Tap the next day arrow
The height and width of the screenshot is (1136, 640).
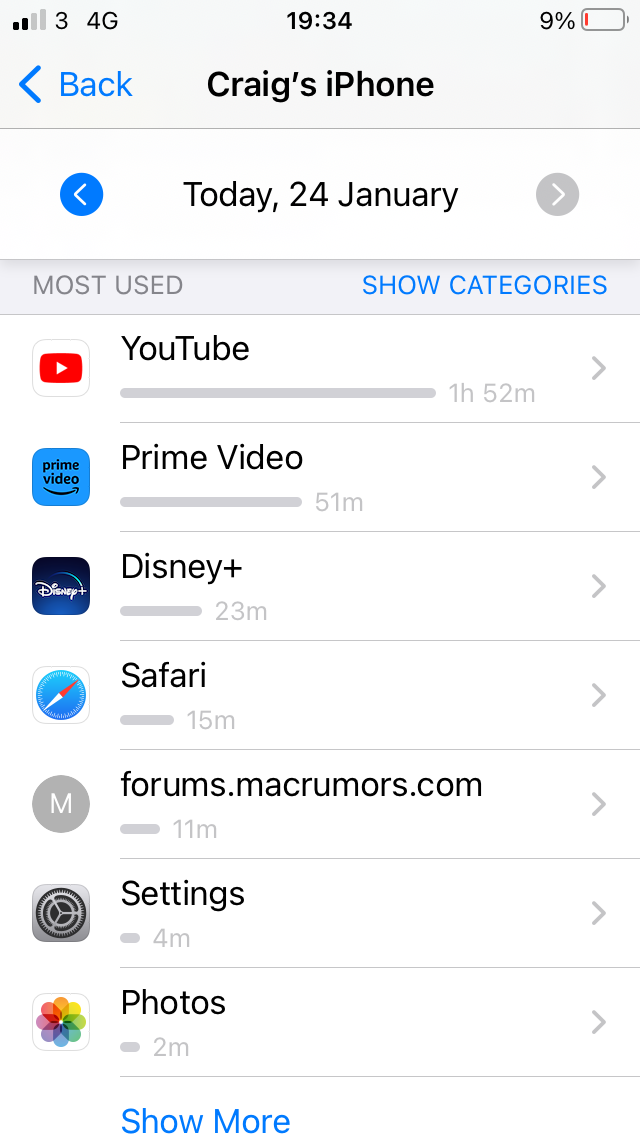click(557, 194)
